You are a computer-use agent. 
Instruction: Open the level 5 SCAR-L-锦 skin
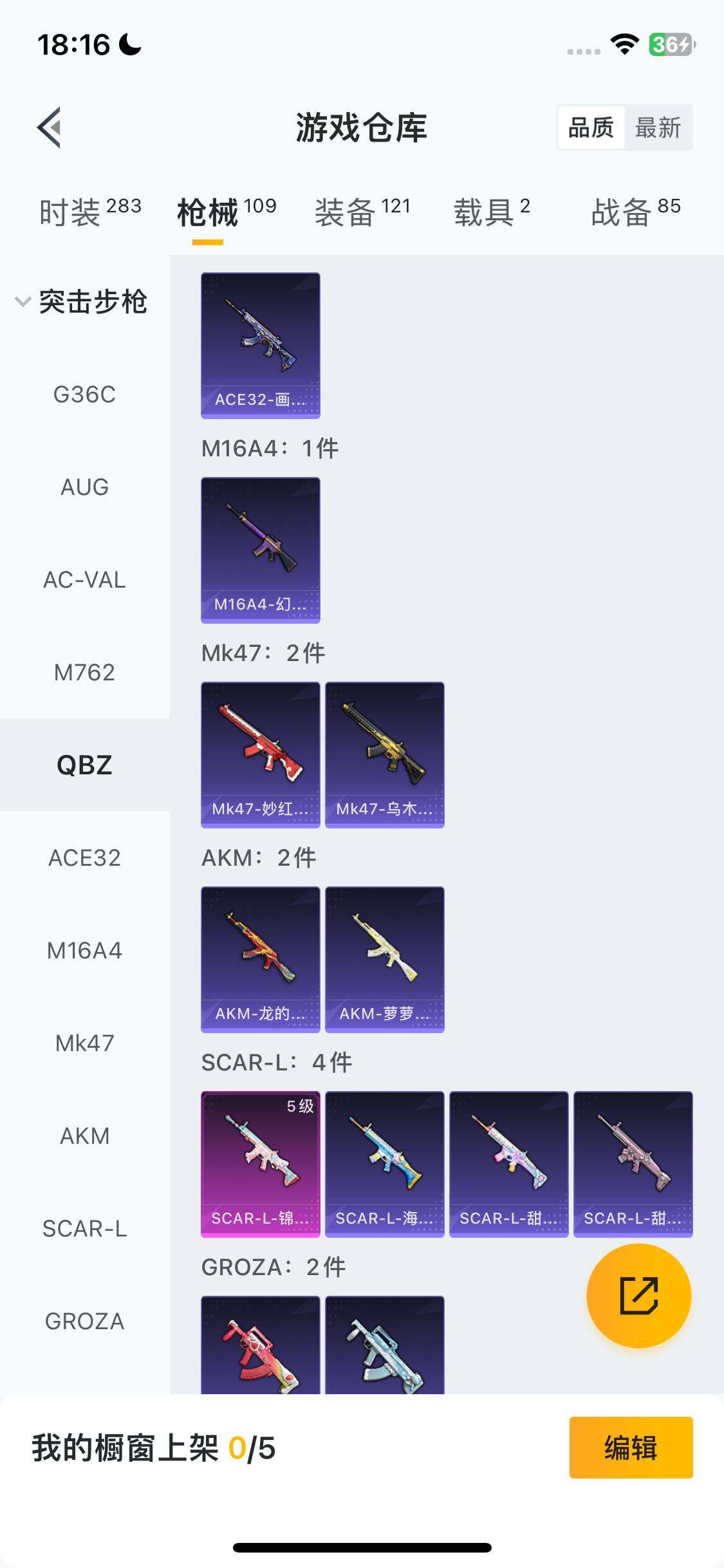pyautogui.click(x=260, y=1164)
